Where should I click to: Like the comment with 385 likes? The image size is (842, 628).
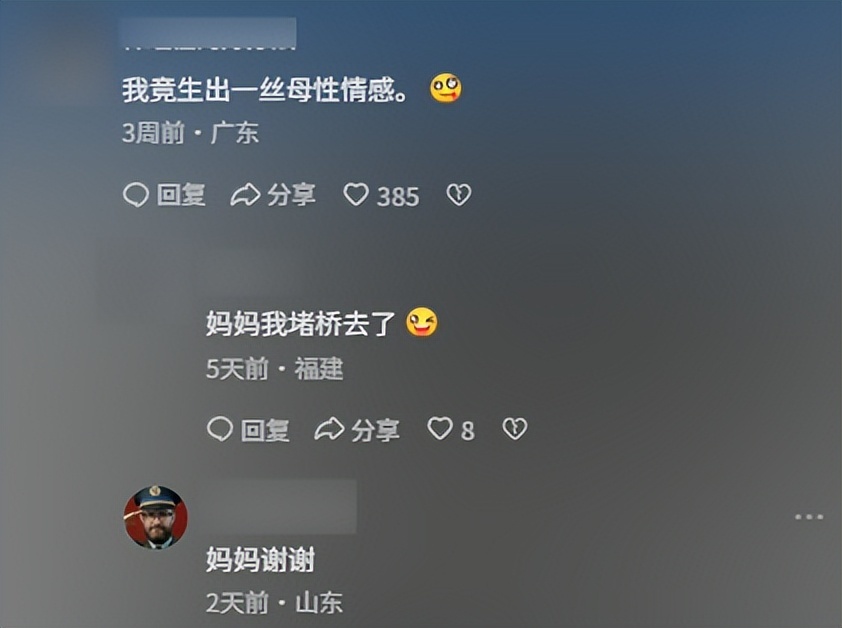tap(357, 195)
